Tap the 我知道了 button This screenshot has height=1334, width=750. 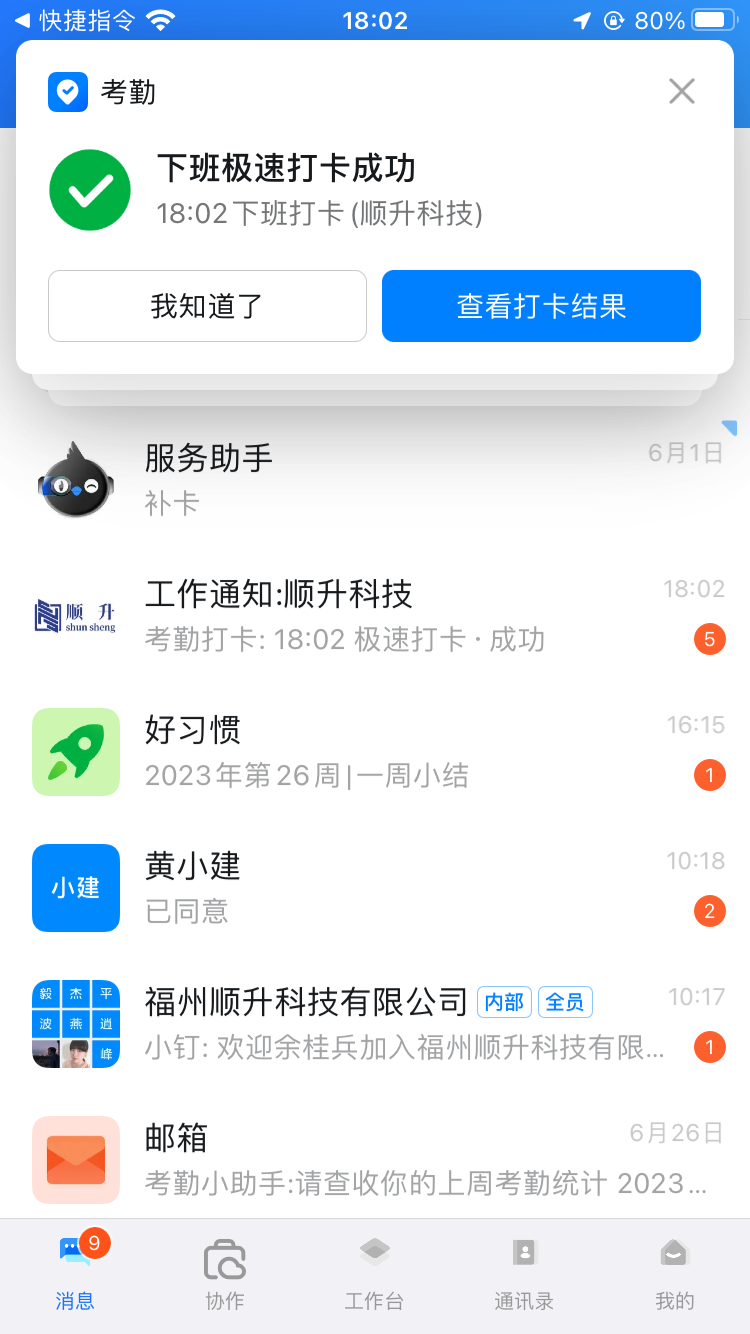(207, 306)
